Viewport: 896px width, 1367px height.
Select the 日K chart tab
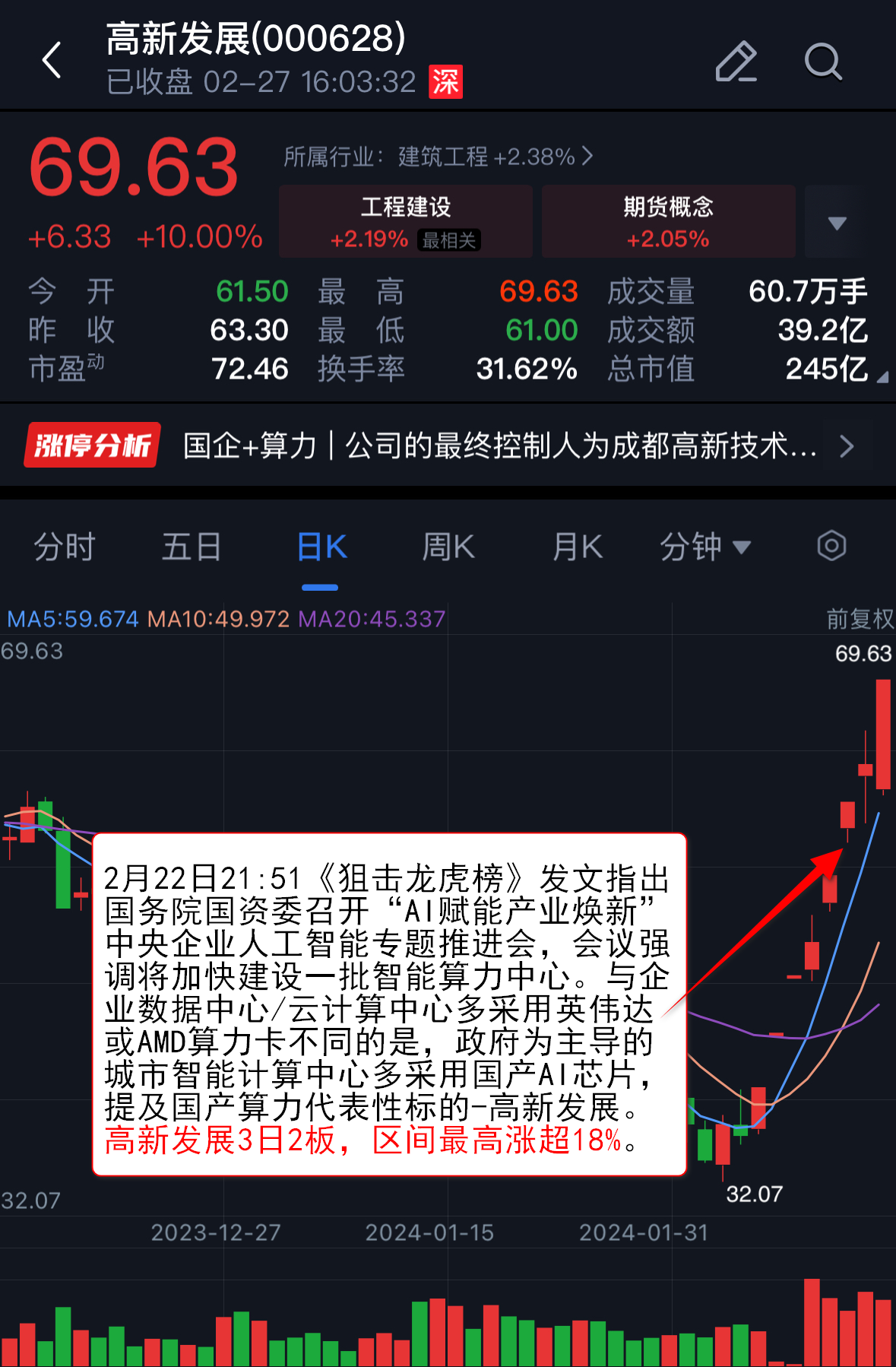321,547
